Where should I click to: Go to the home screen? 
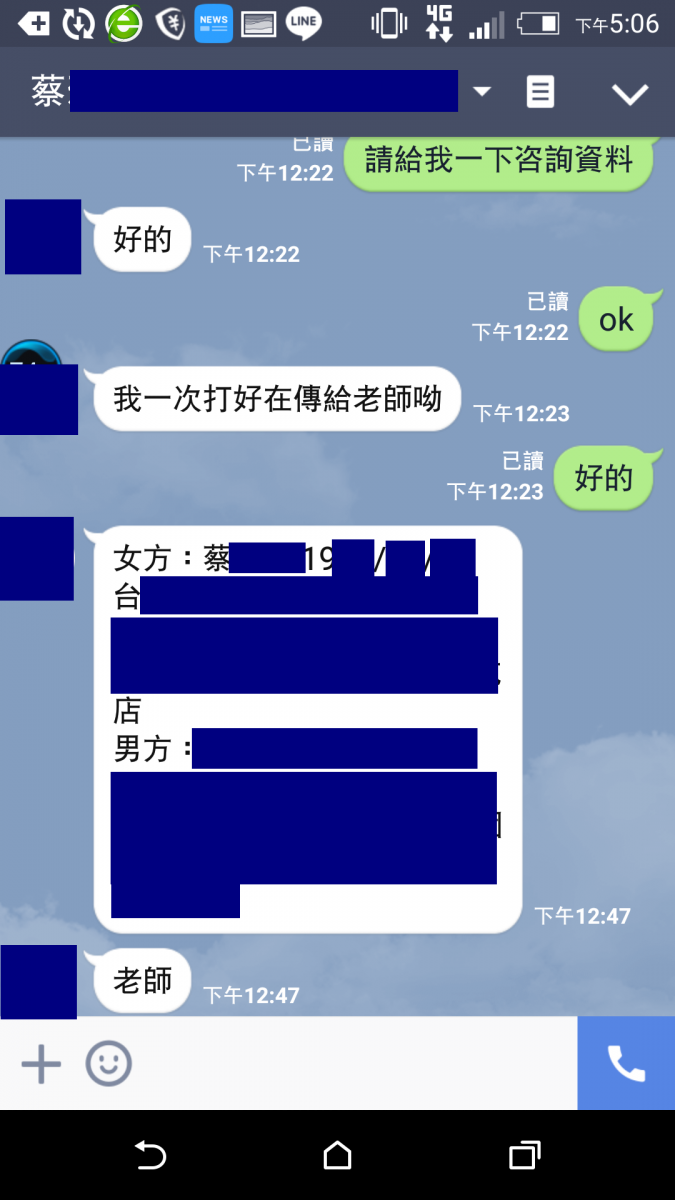tap(337, 1156)
